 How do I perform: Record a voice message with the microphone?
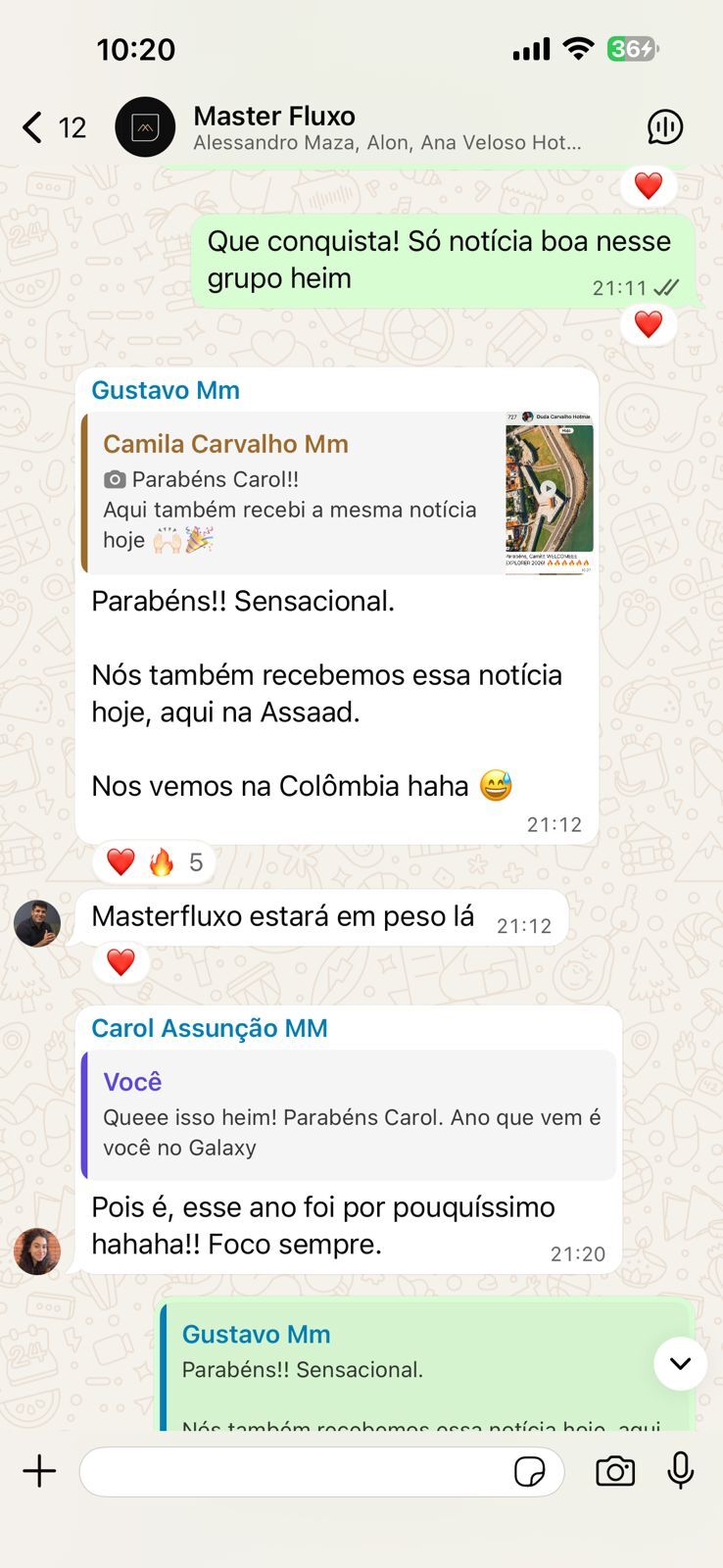680,1471
